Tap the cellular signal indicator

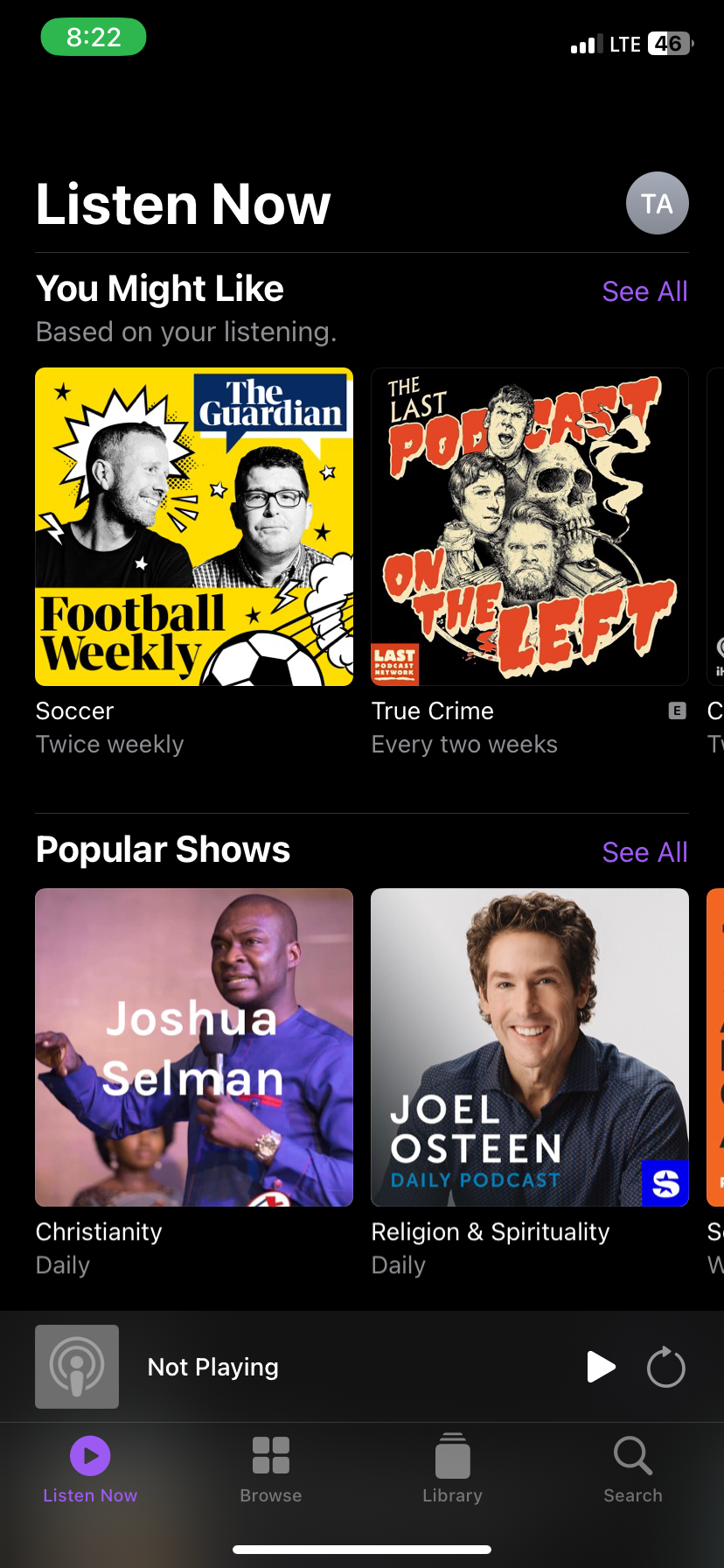584,43
